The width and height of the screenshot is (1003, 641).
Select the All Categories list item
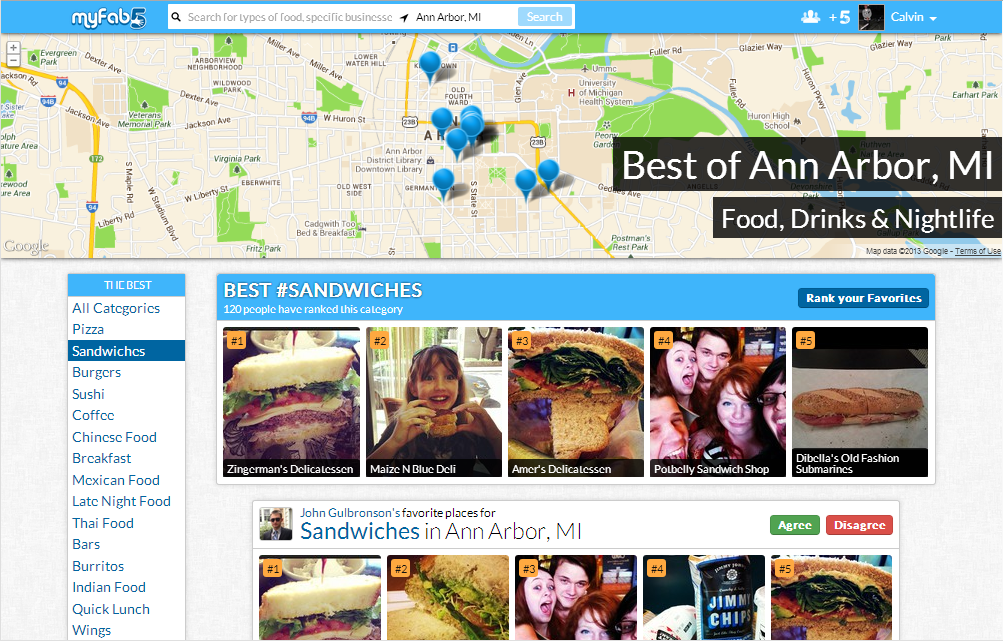coord(116,308)
